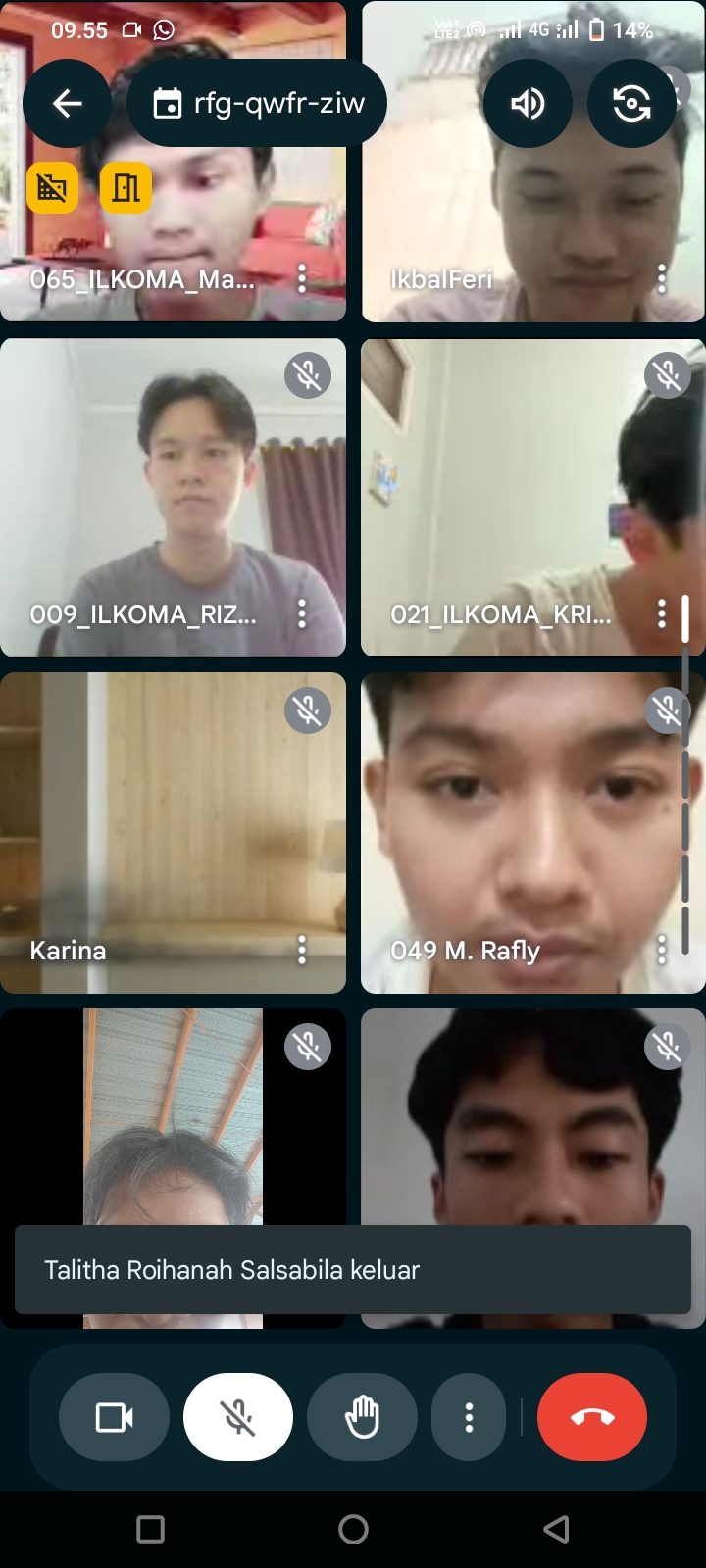Go to the phone home screen
Screen dimensions: 706x1568
[353, 1529]
